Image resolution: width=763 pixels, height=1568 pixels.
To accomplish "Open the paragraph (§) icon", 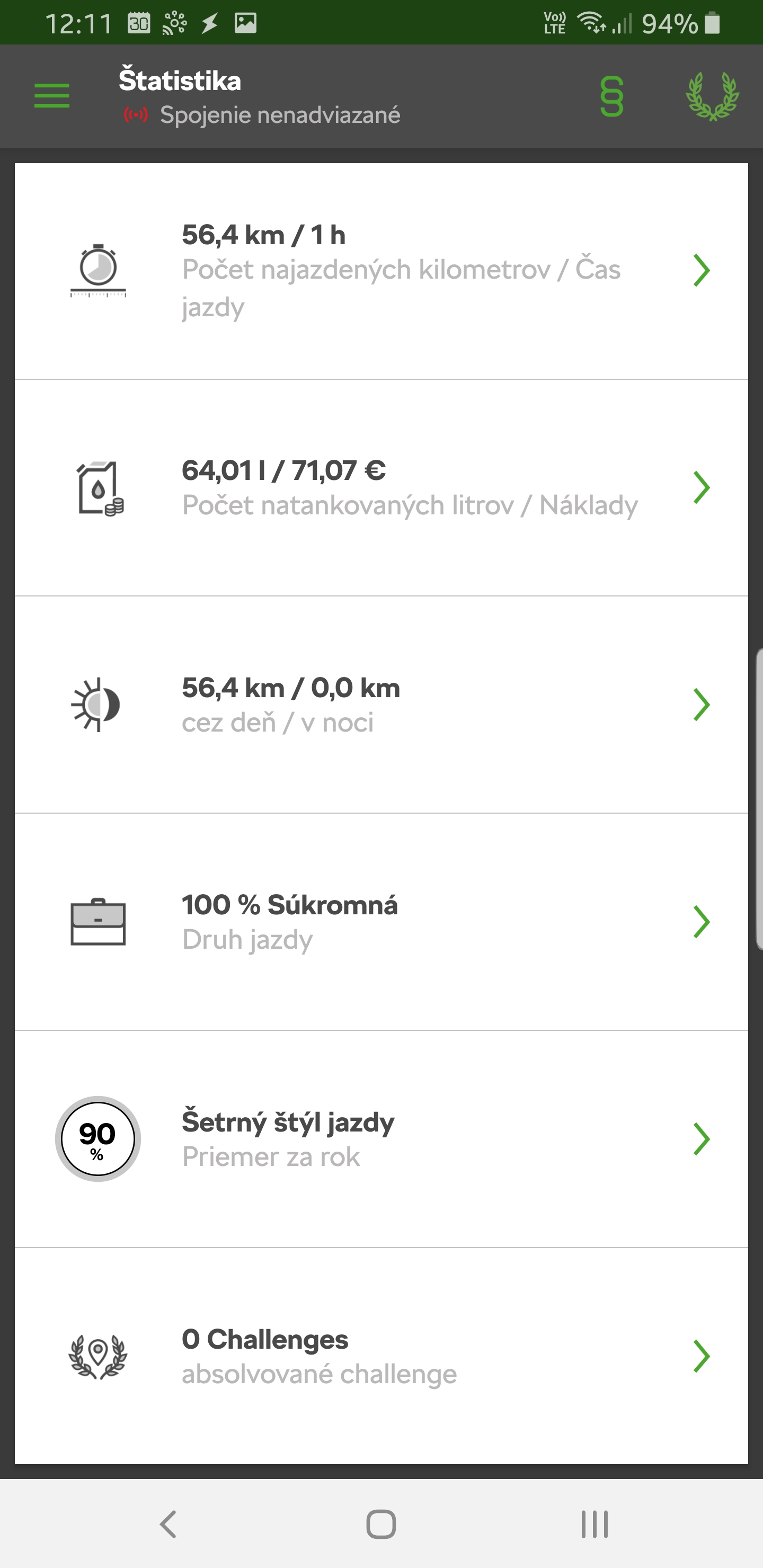I will pyautogui.click(x=611, y=96).
